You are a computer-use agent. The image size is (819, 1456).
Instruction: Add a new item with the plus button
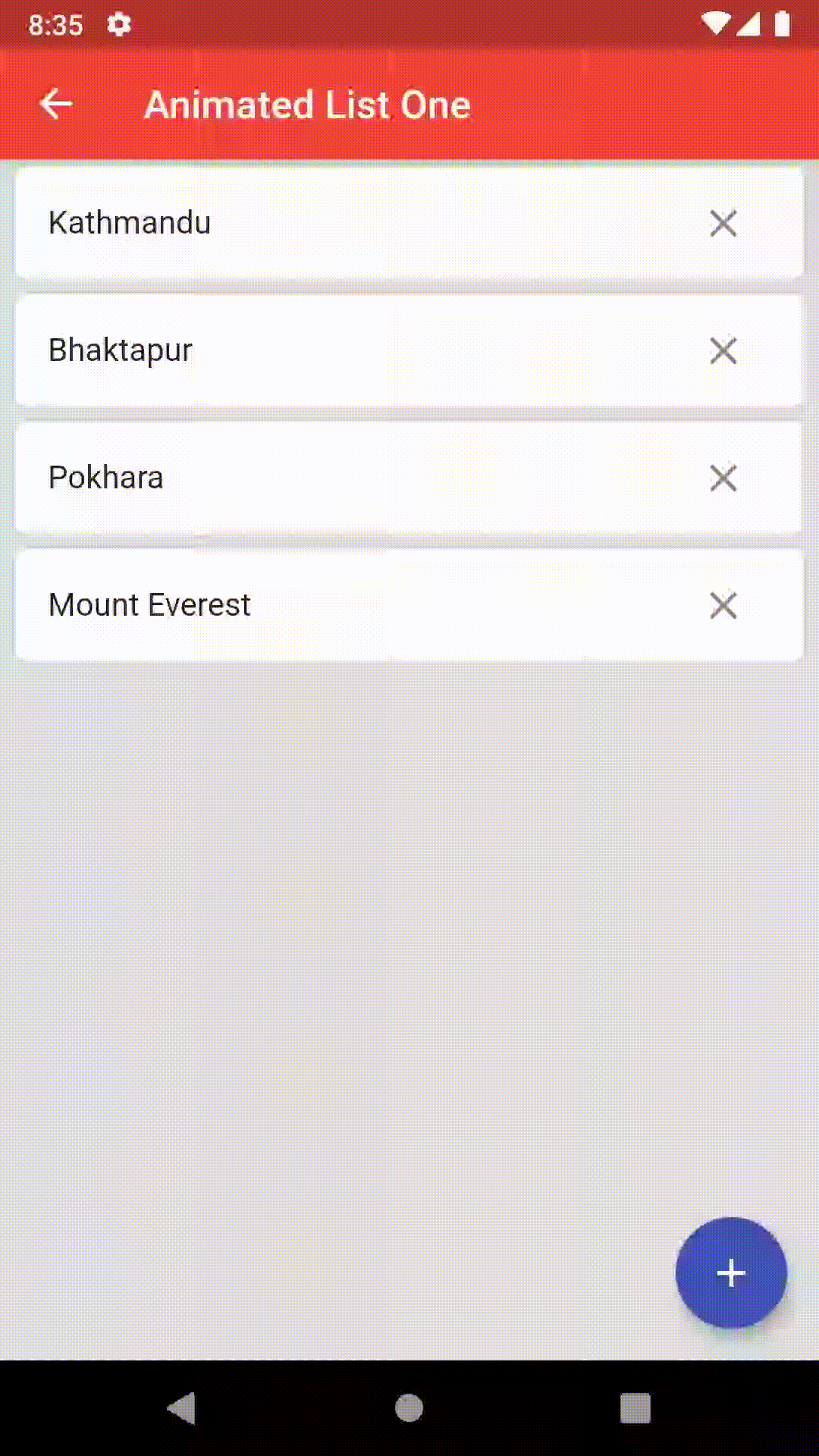(x=731, y=1273)
